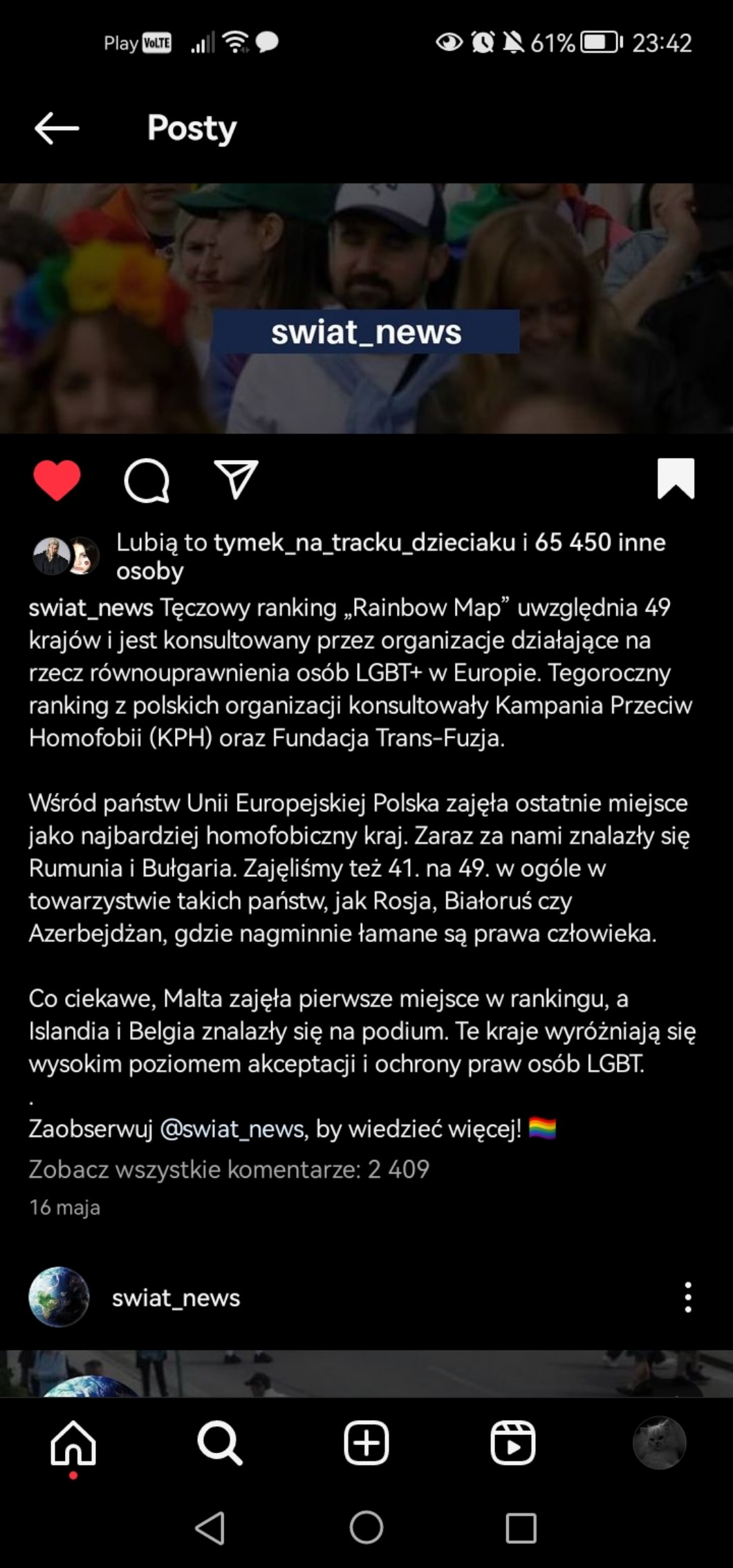Switch to the Home feed tab
This screenshot has width=733, height=1568.
click(x=73, y=1443)
